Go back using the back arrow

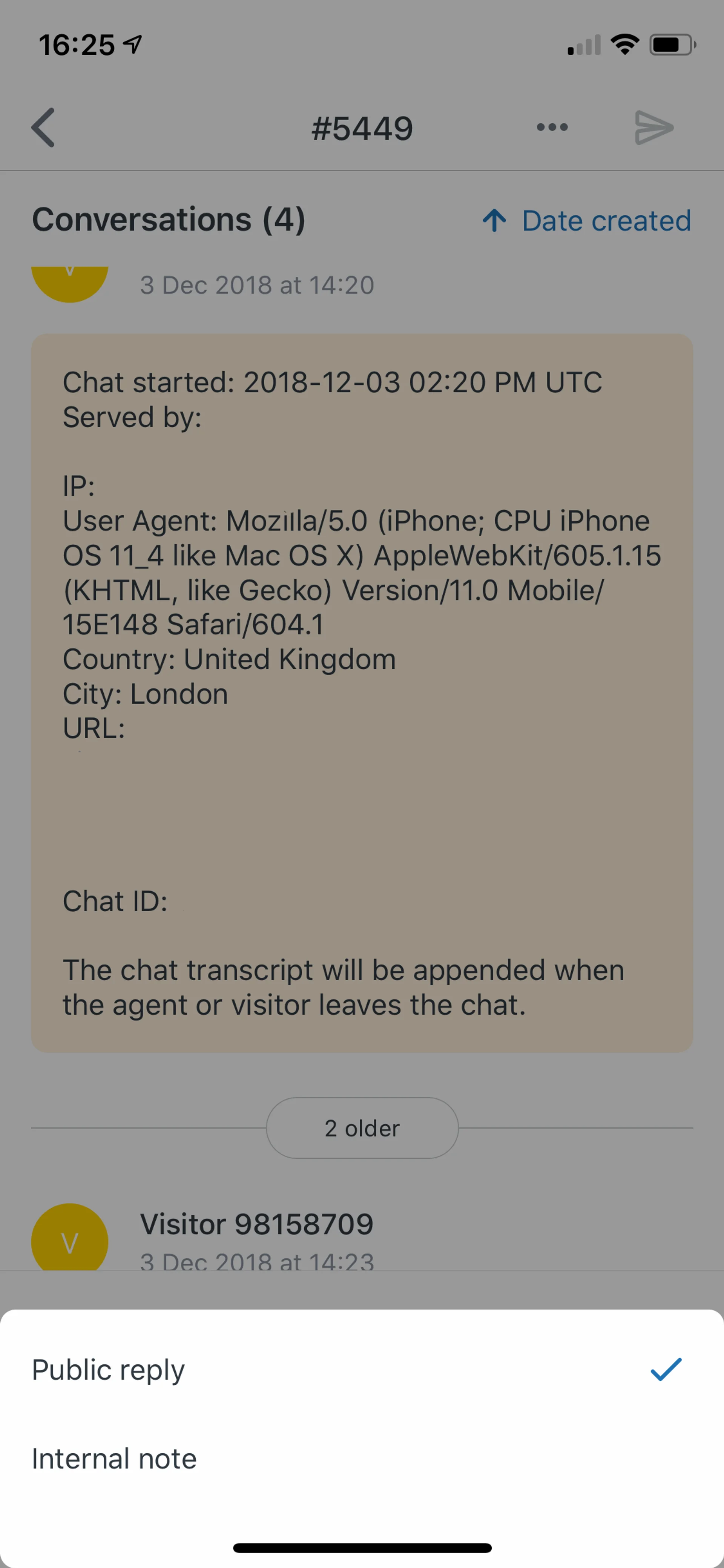click(43, 127)
